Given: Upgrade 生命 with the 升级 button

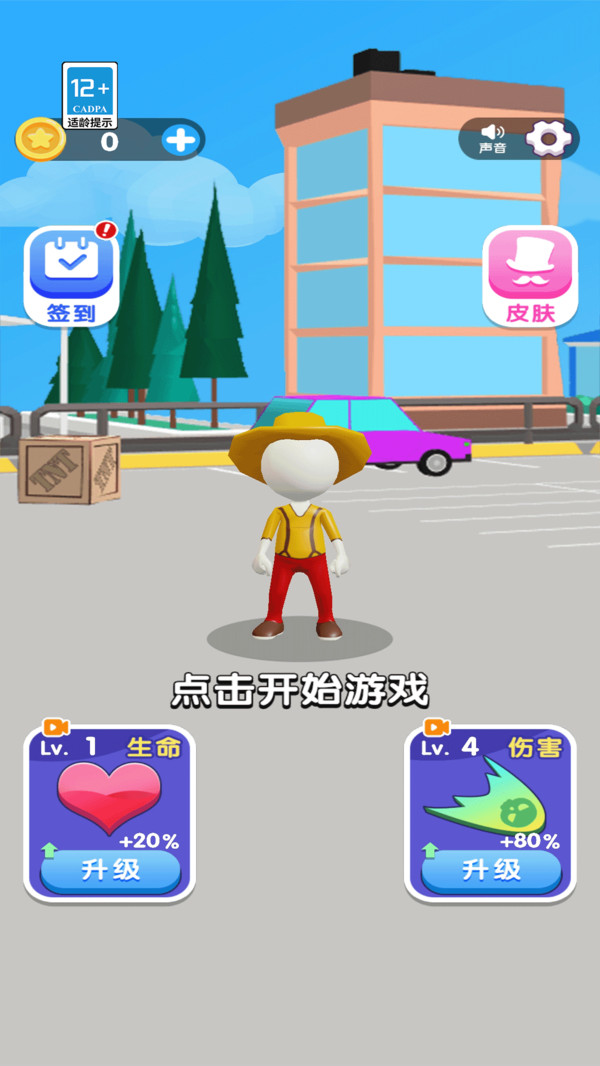Looking at the screenshot, I should pos(111,872).
